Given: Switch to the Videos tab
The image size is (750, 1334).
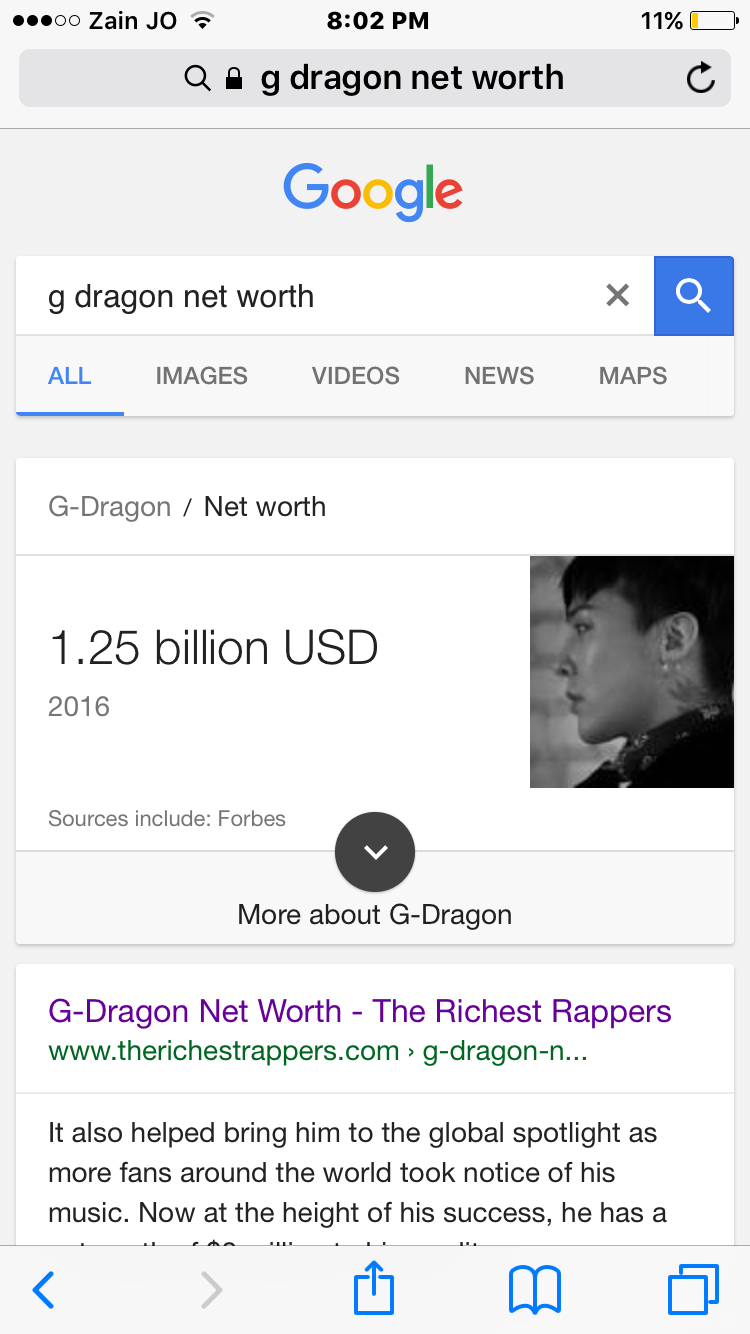Looking at the screenshot, I should pyautogui.click(x=356, y=376).
